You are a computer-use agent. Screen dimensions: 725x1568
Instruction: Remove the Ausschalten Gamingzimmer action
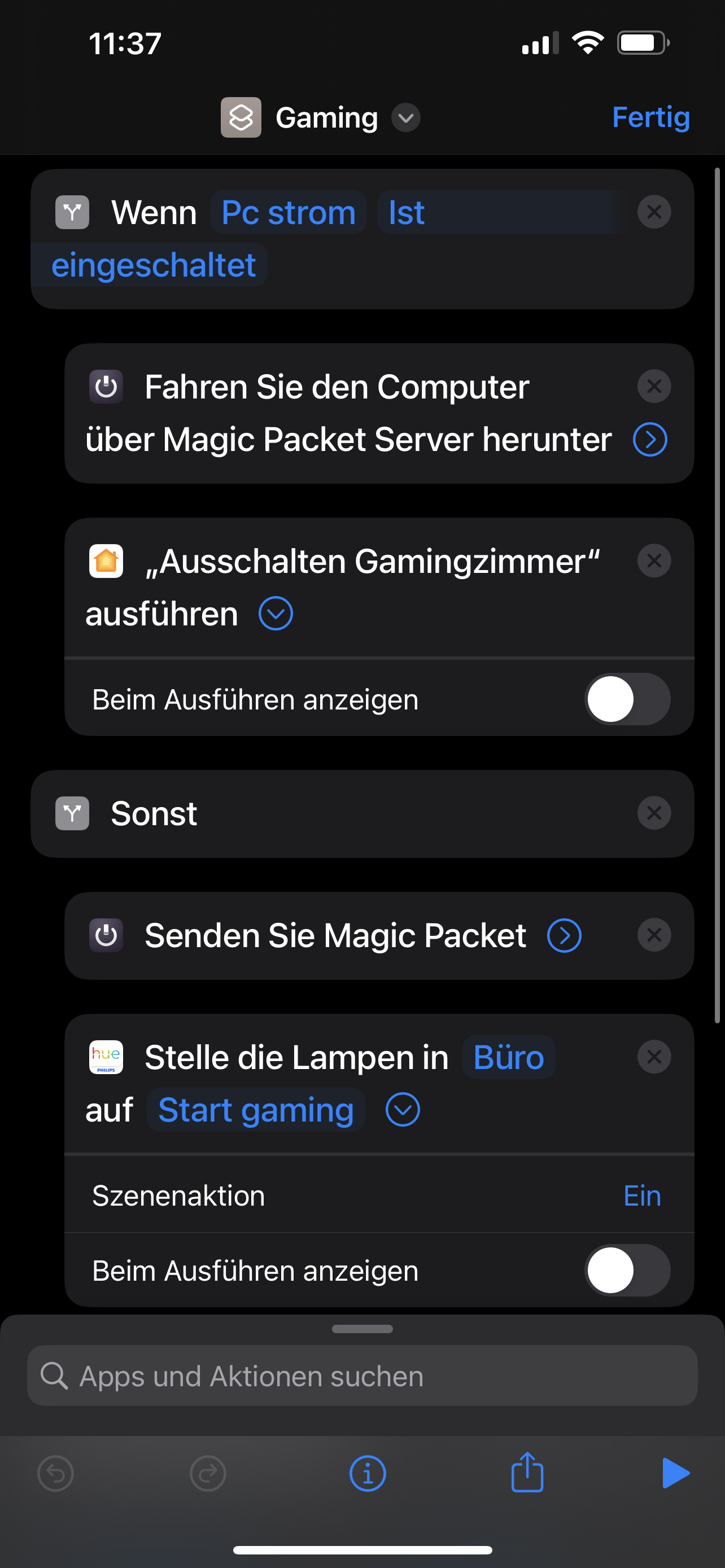[654, 560]
